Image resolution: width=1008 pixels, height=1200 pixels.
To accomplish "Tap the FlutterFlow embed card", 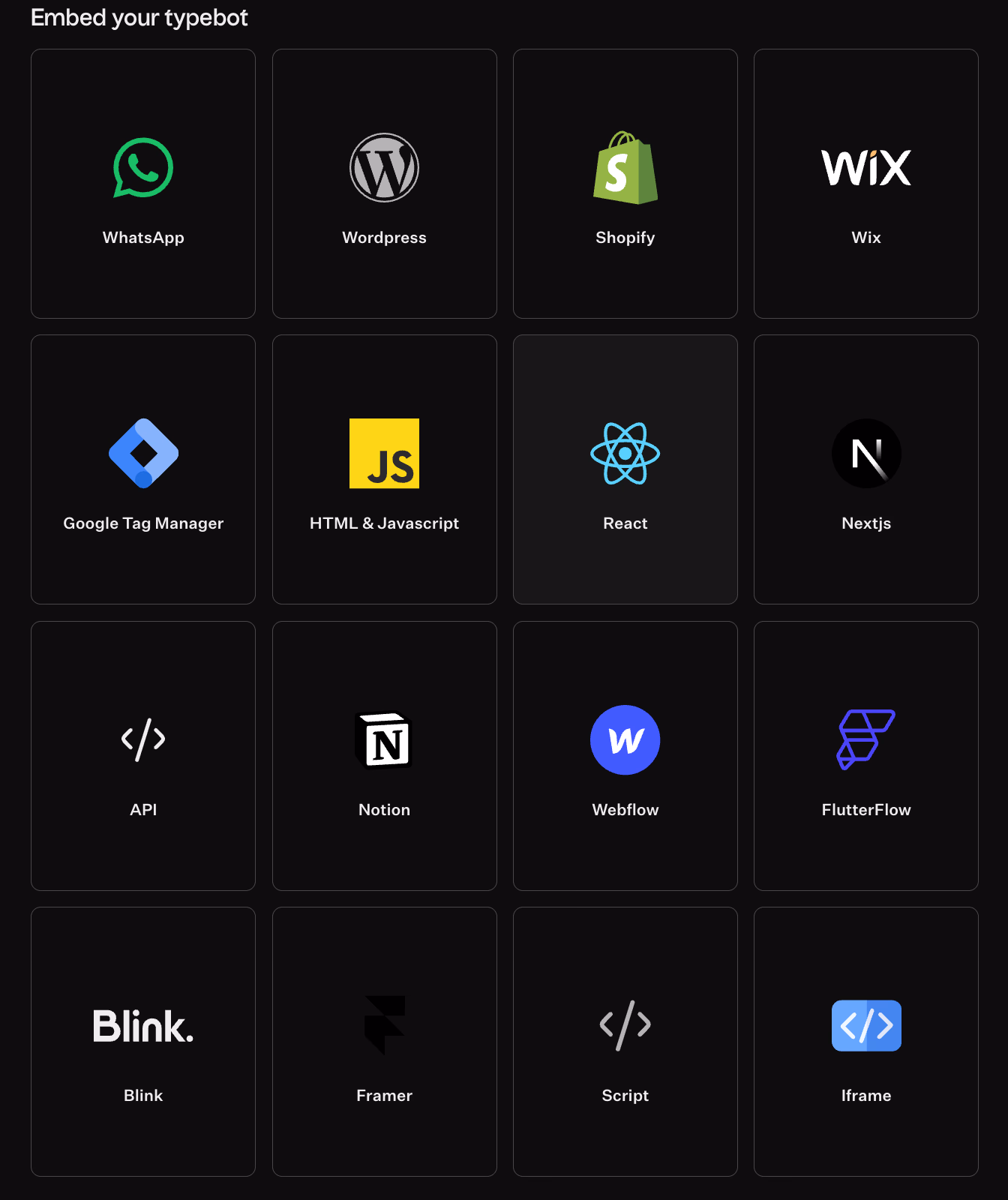I will click(865, 756).
